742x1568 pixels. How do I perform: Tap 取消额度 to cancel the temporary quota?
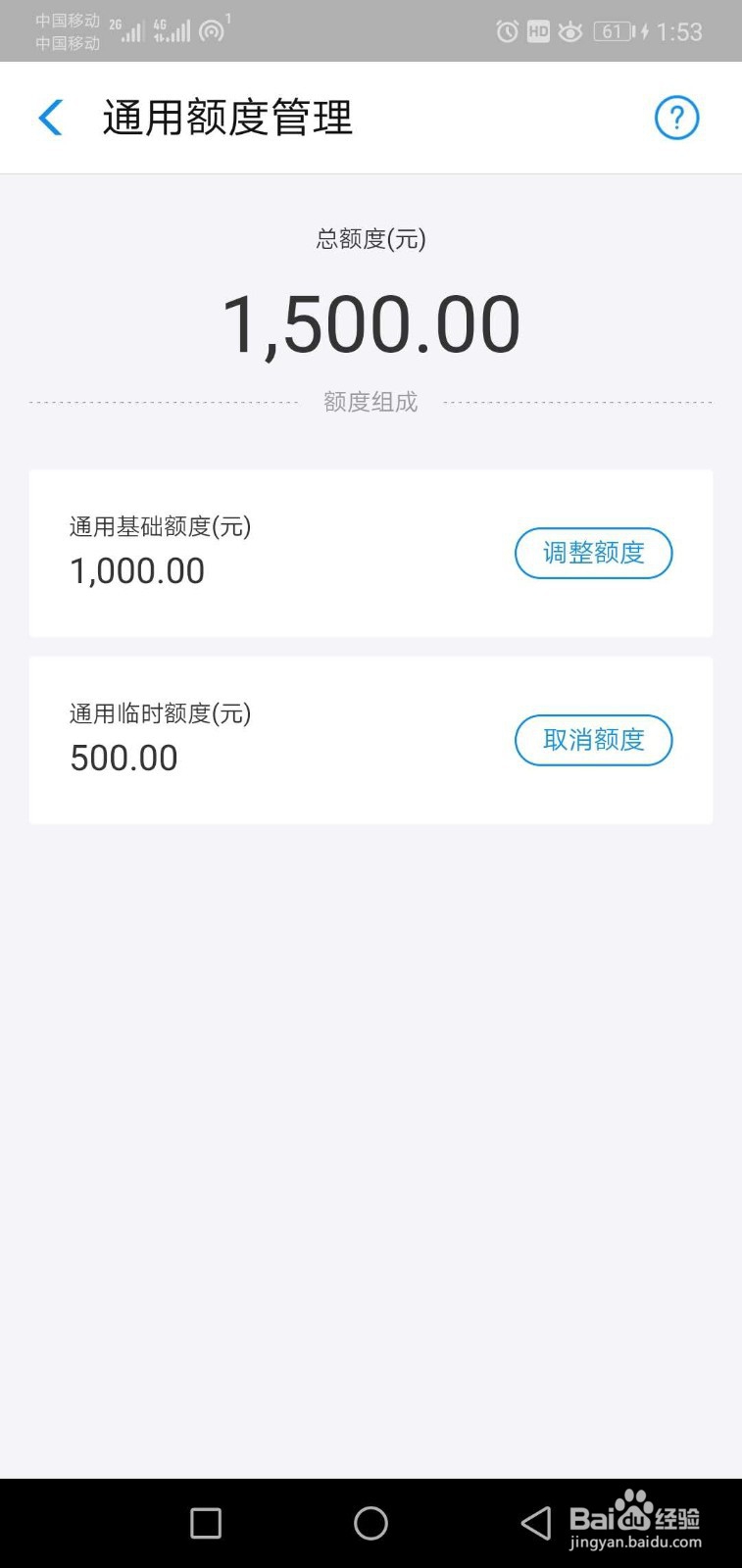pyautogui.click(x=594, y=740)
